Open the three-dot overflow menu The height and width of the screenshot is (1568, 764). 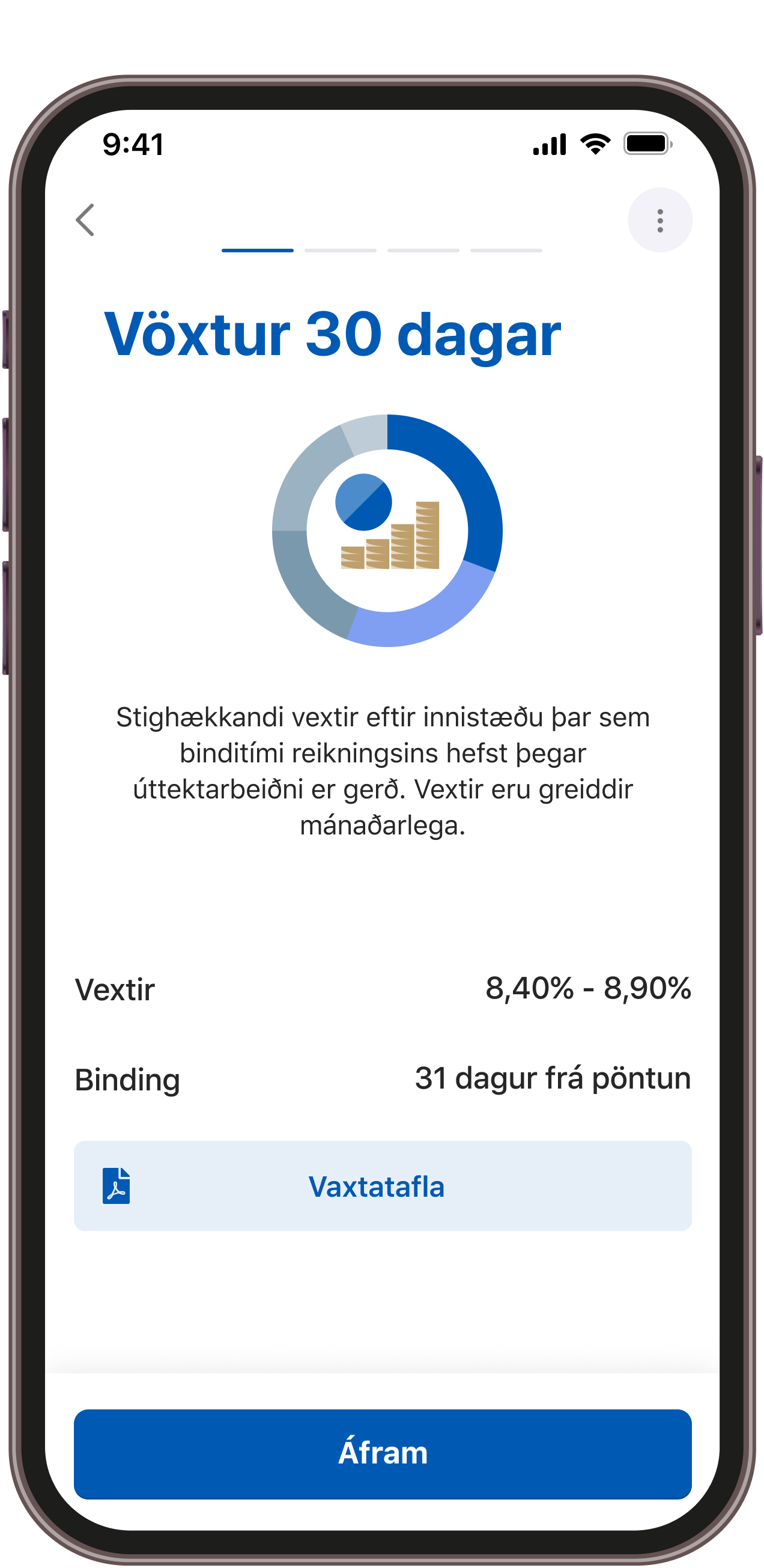659,220
